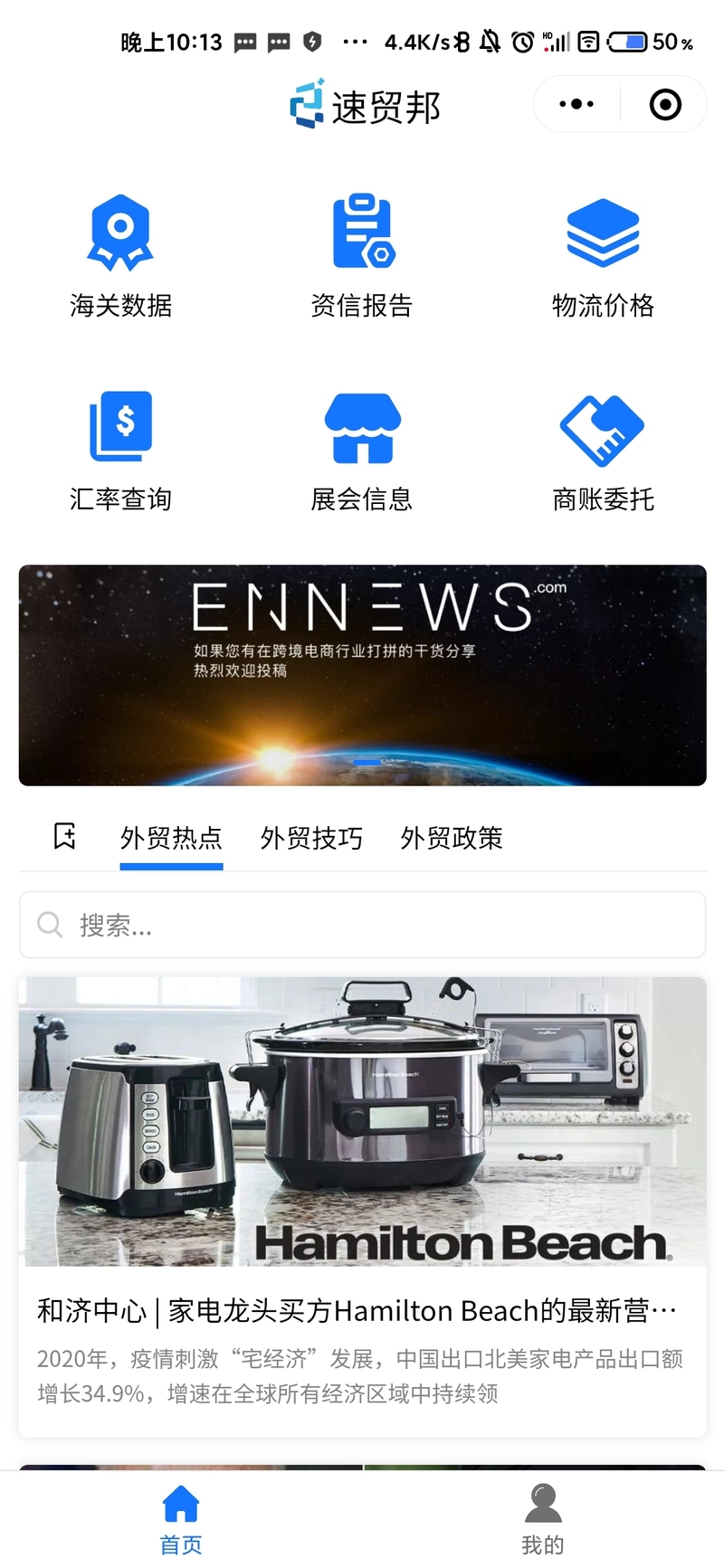
Task: Open 资信报告 credit report
Action: click(362, 256)
